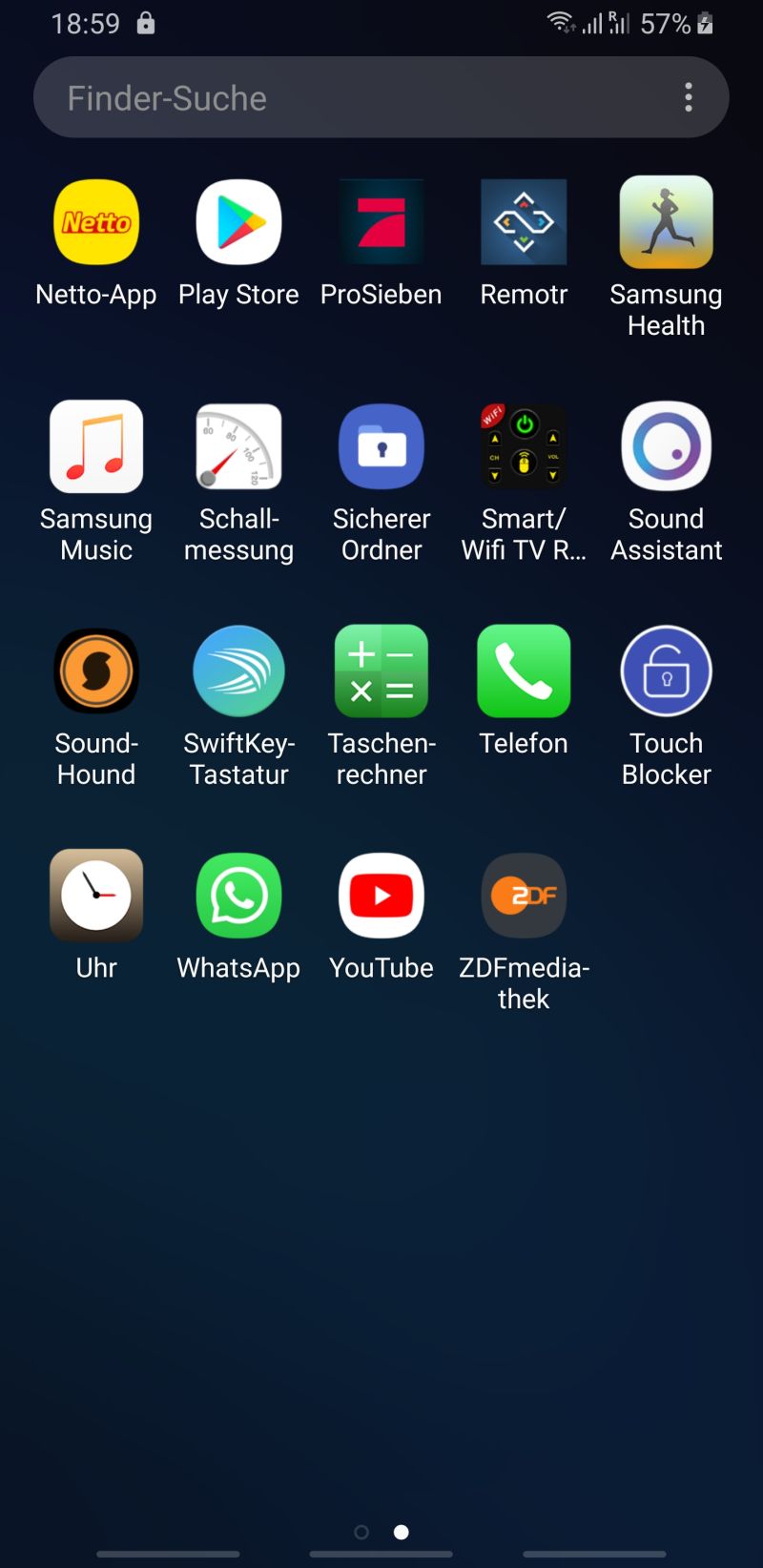
Task: Open the ProSieben app
Action: coord(381,223)
